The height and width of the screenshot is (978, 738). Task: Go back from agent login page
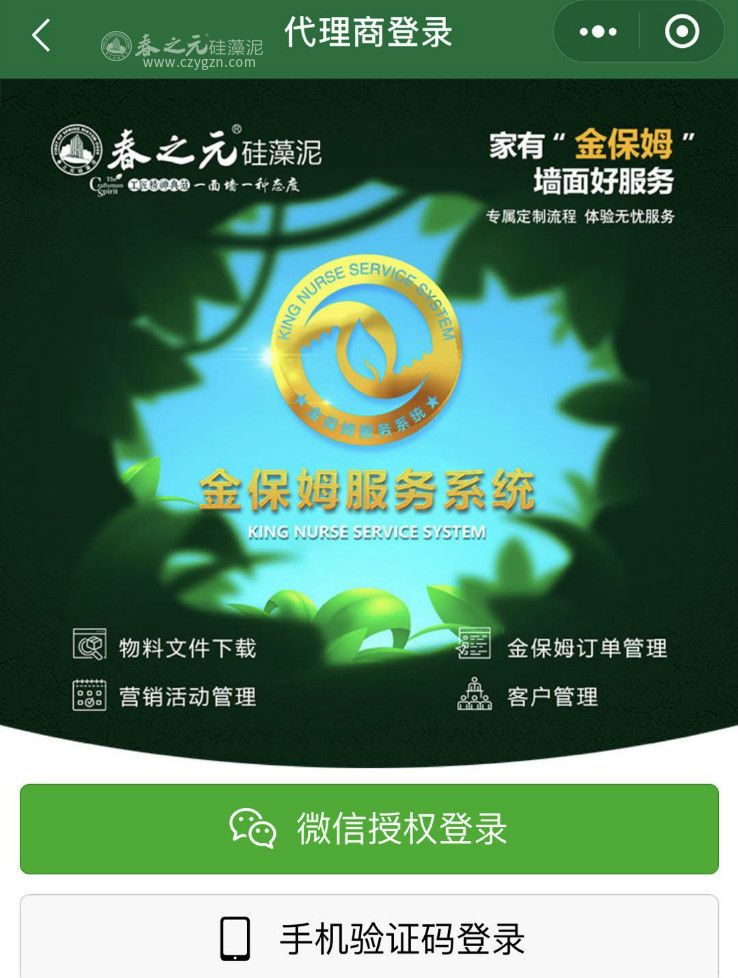[x=40, y=35]
